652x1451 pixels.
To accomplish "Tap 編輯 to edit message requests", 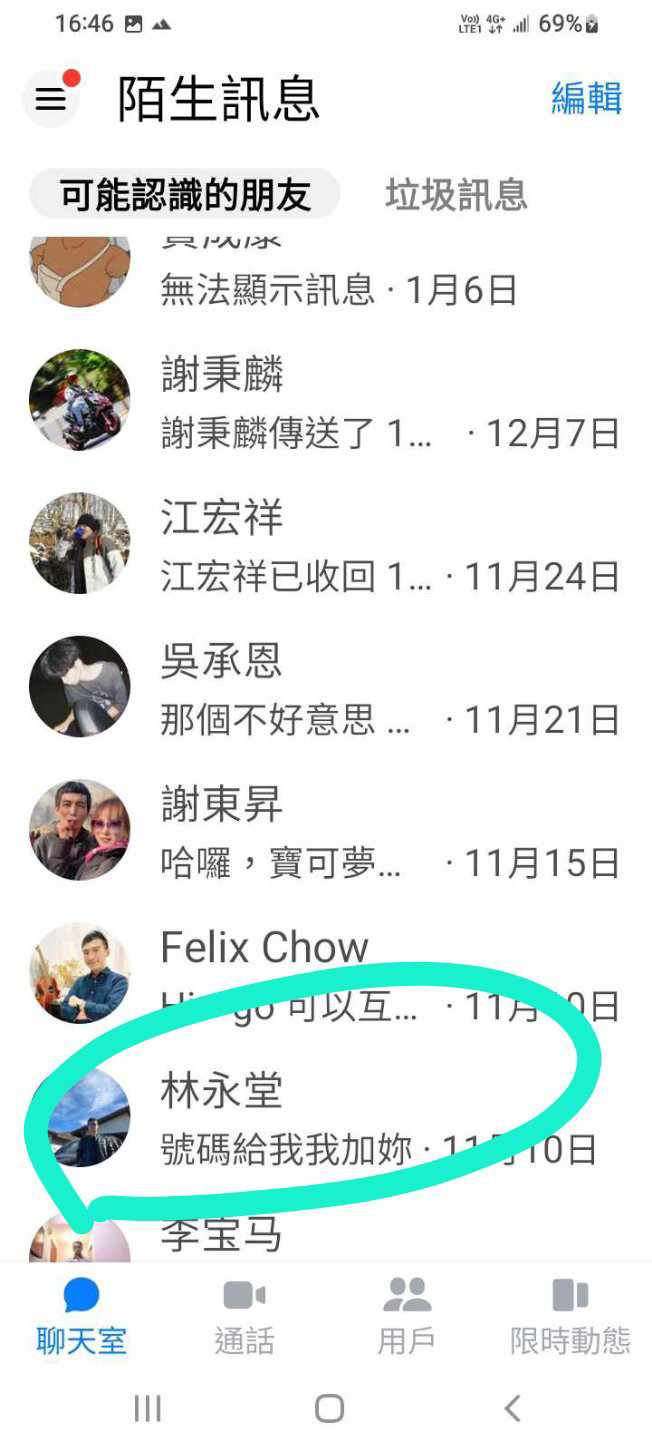I will point(586,99).
